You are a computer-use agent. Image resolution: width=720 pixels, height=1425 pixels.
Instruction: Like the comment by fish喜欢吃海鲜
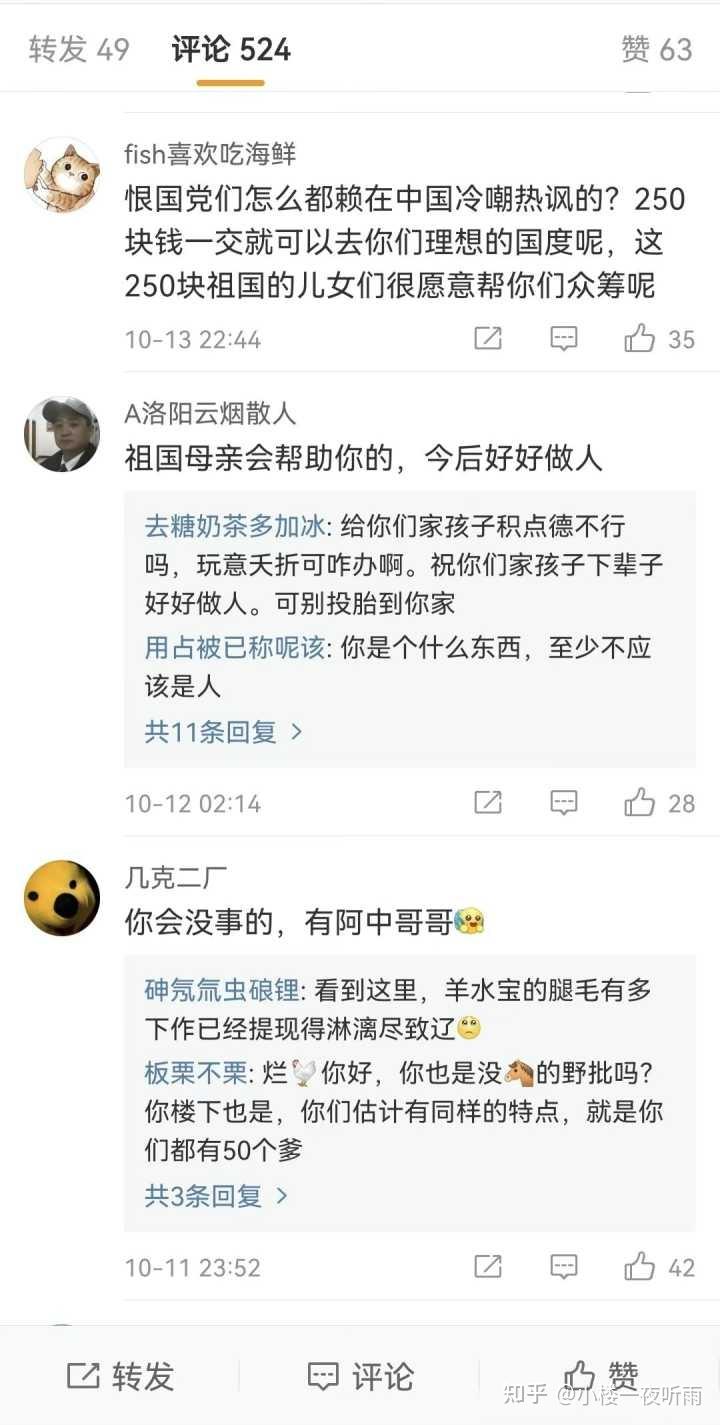(659, 339)
